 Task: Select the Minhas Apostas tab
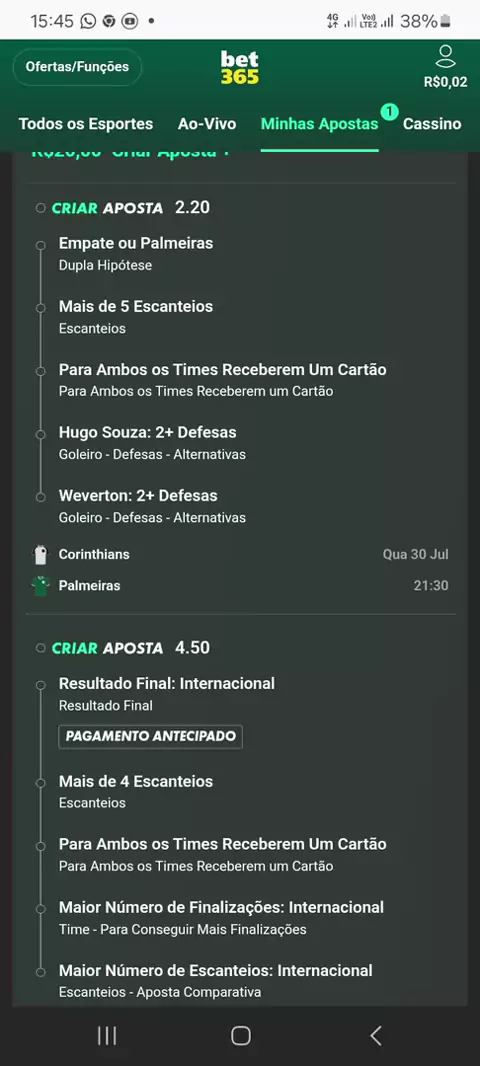pyautogui.click(x=320, y=124)
